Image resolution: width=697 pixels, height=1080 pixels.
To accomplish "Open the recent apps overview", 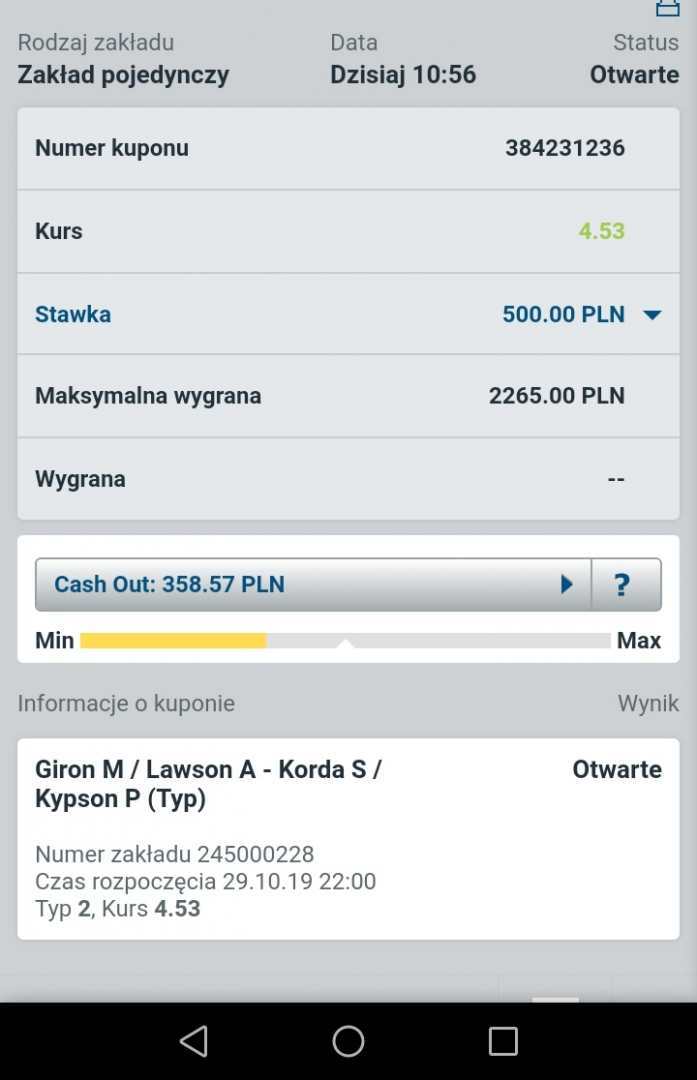I will 503,1041.
